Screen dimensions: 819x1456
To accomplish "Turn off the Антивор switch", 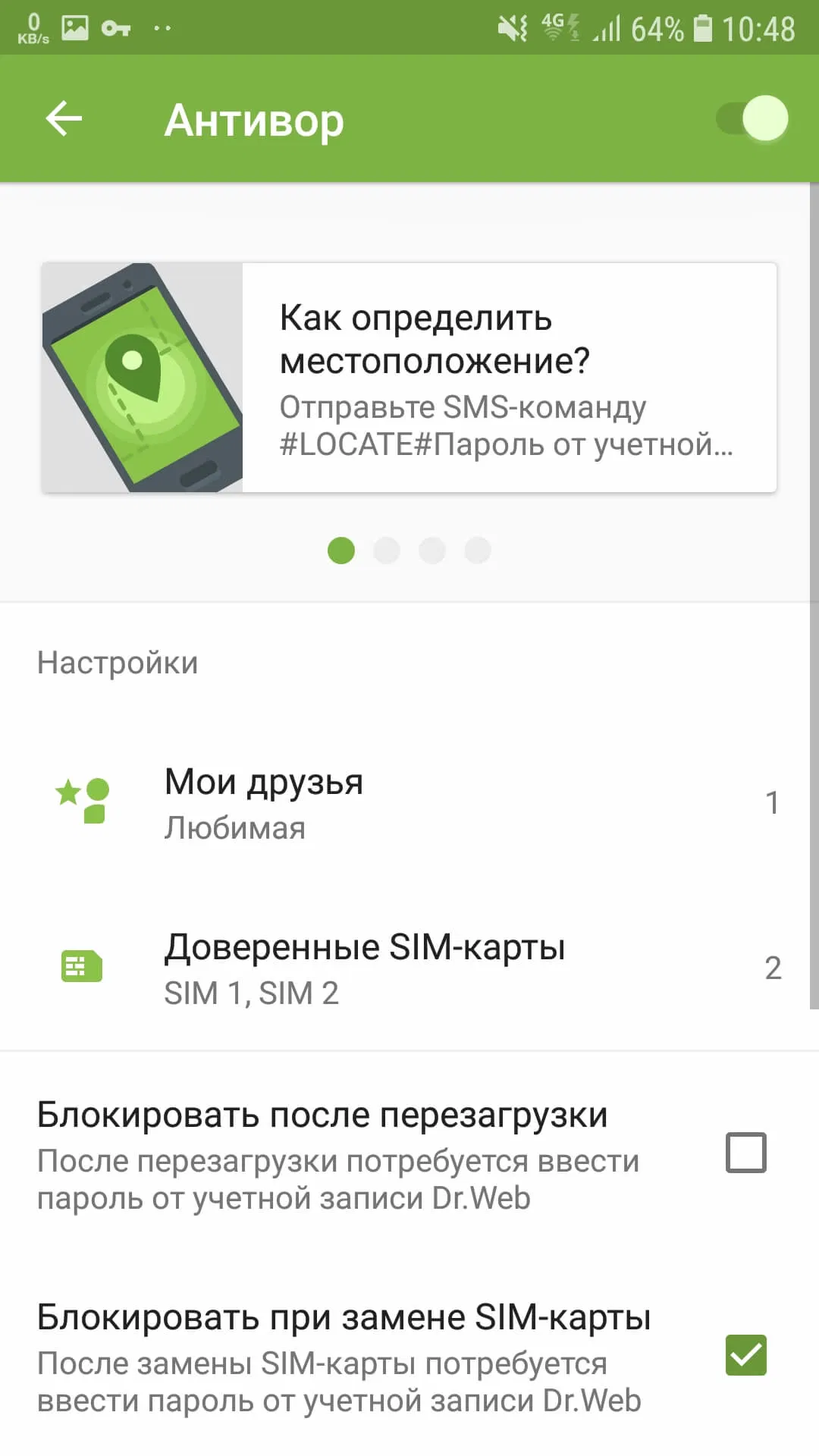I will (753, 119).
